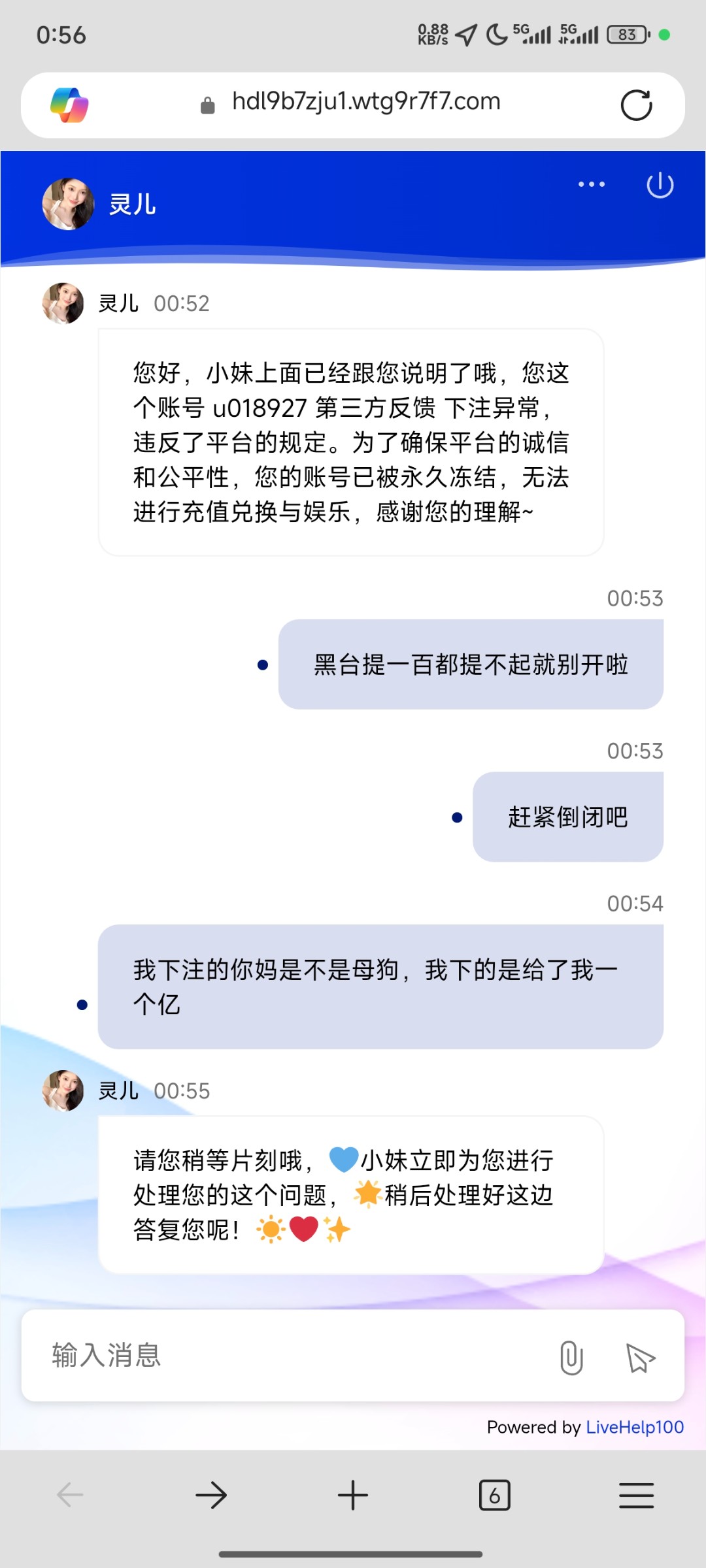The height and width of the screenshot is (1568, 706).
Task: Reload the current page
Action: pos(637,103)
